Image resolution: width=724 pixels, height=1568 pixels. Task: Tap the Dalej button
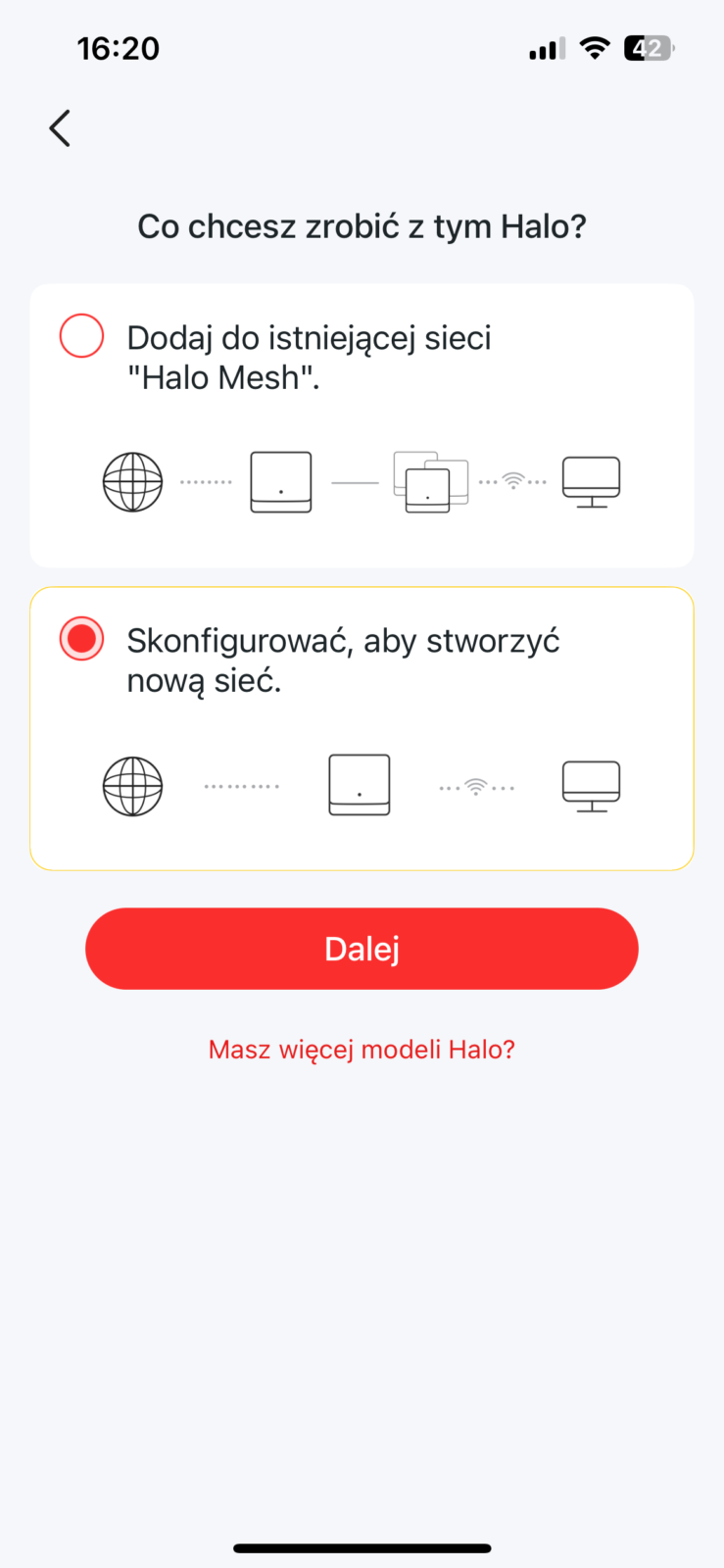click(362, 949)
